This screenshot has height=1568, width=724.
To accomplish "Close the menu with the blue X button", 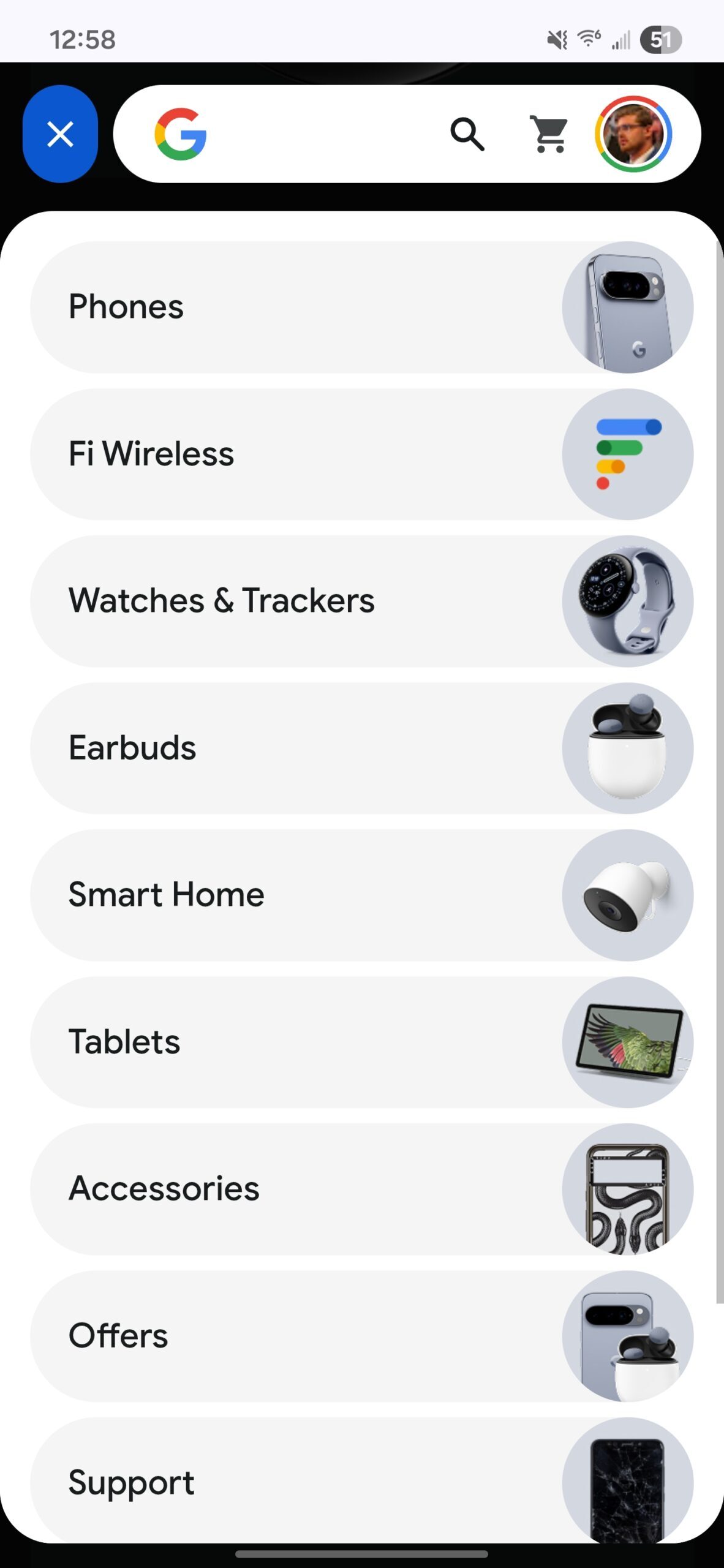I will (59, 135).
